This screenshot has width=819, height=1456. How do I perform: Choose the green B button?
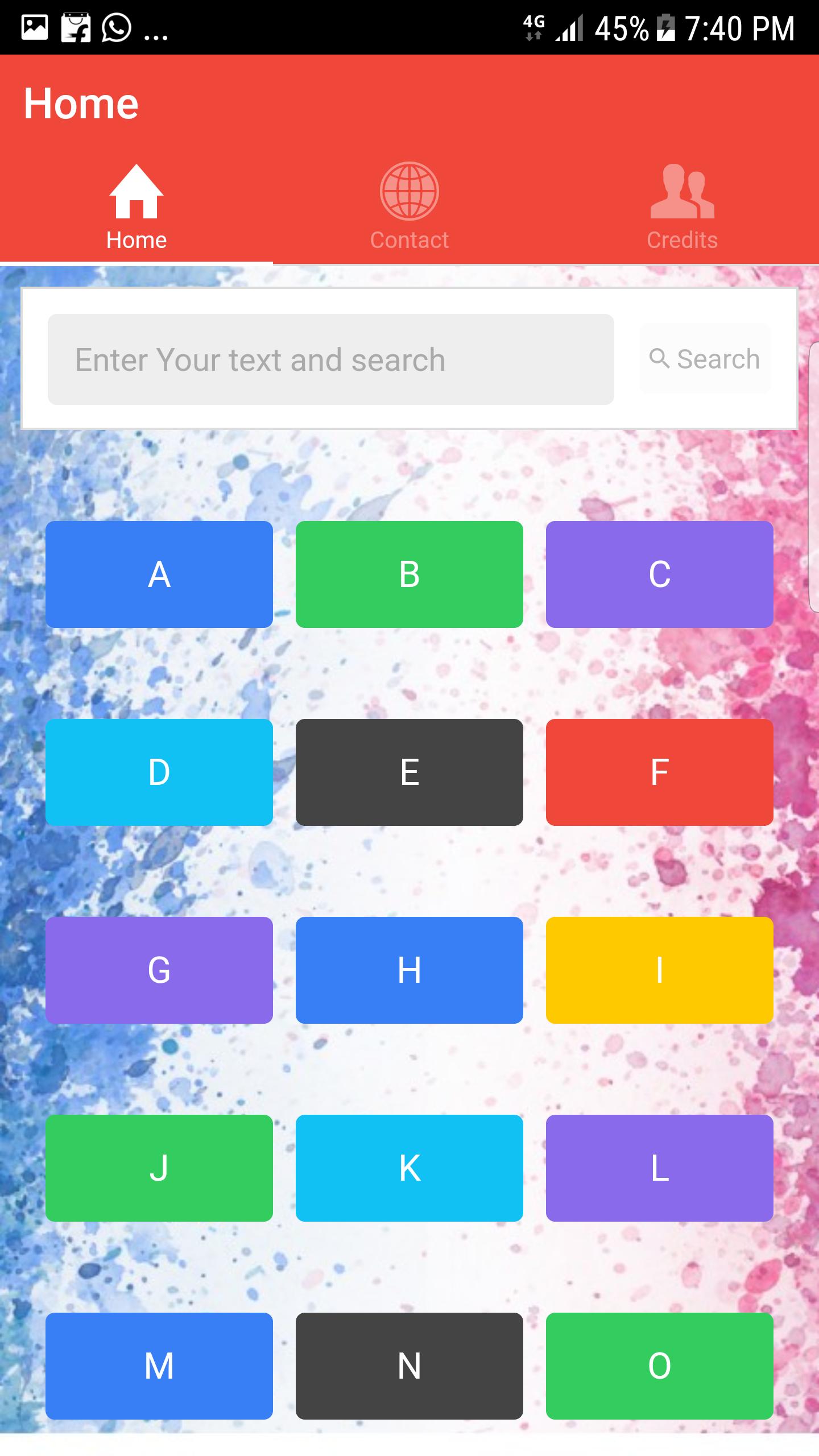click(409, 574)
